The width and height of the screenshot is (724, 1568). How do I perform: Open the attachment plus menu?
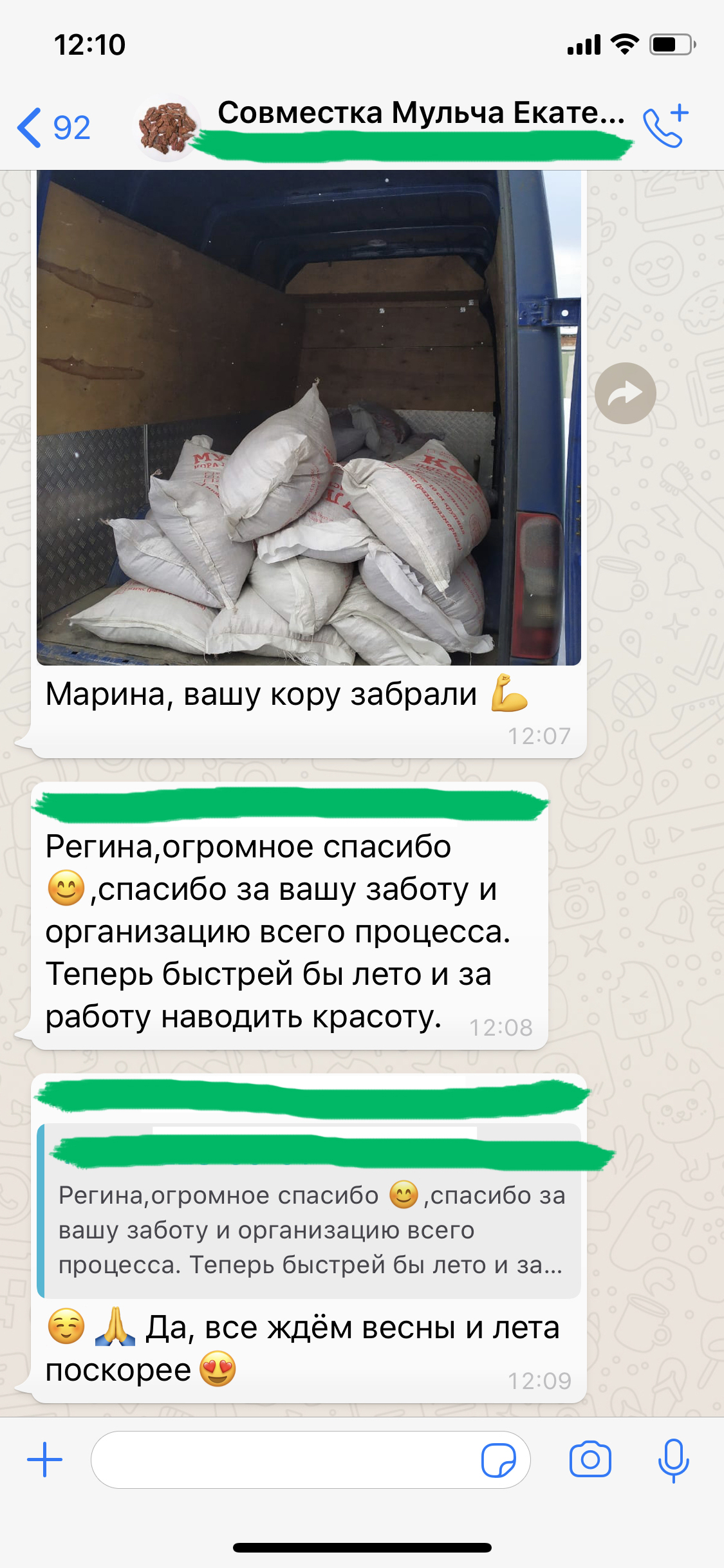click(x=45, y=1459)
